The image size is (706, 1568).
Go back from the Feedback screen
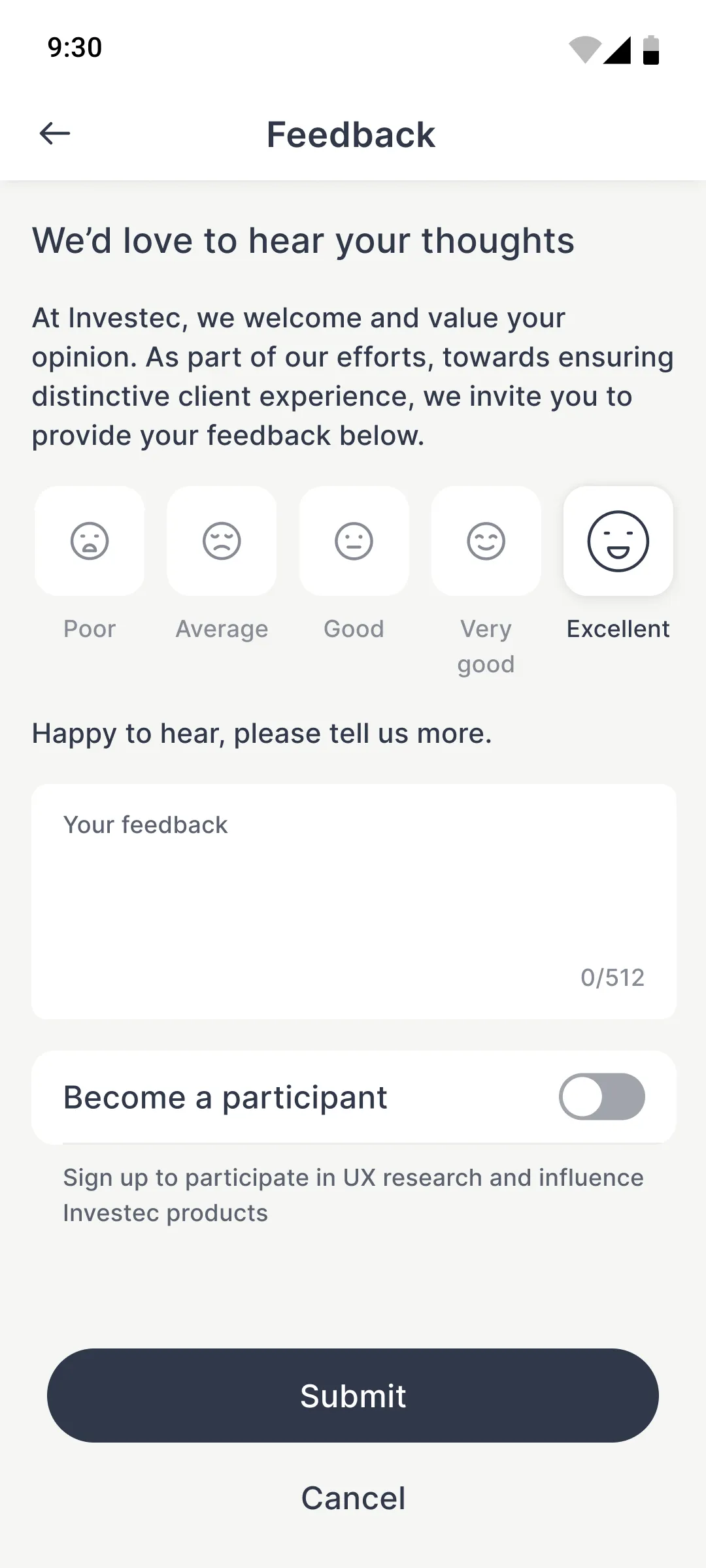(x=55, y=134)
